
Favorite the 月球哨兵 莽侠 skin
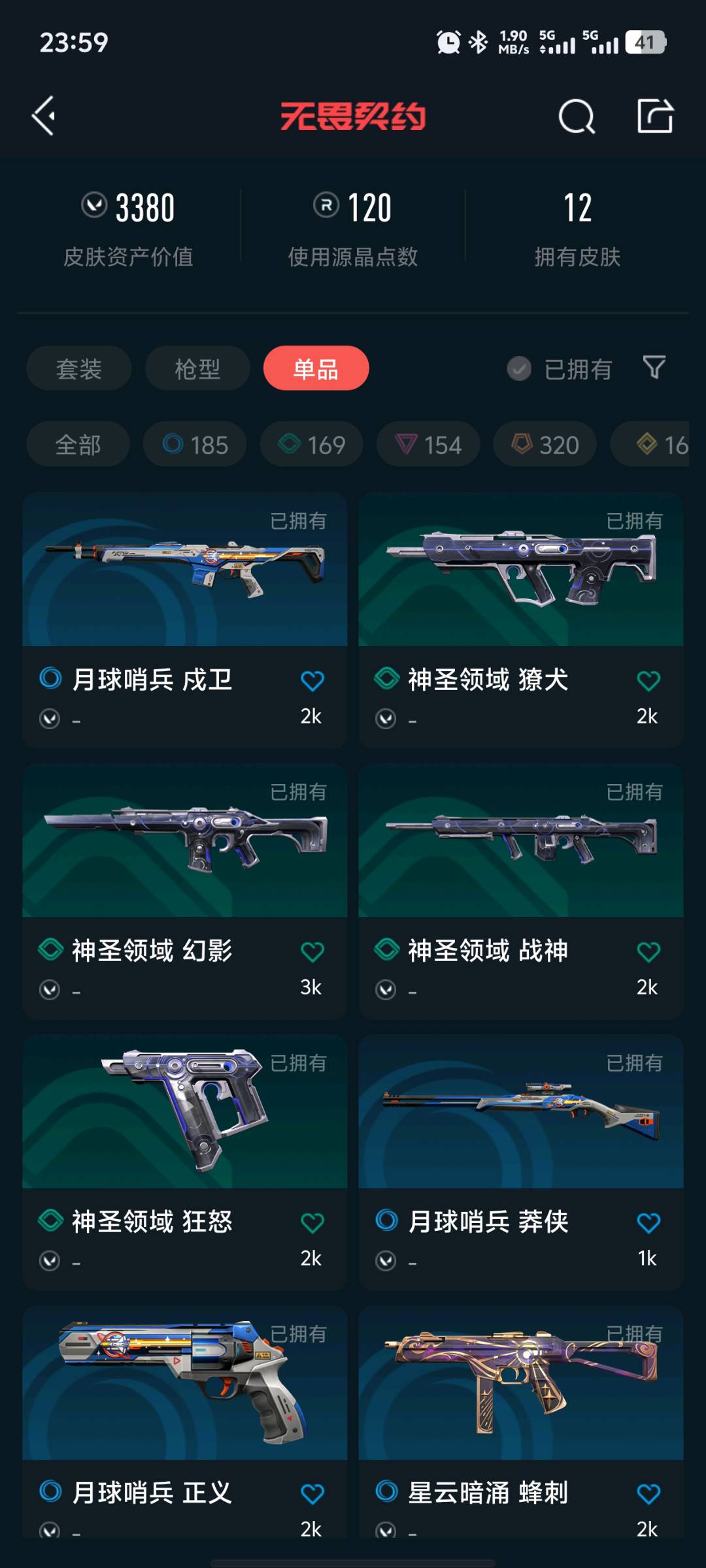648,1223
